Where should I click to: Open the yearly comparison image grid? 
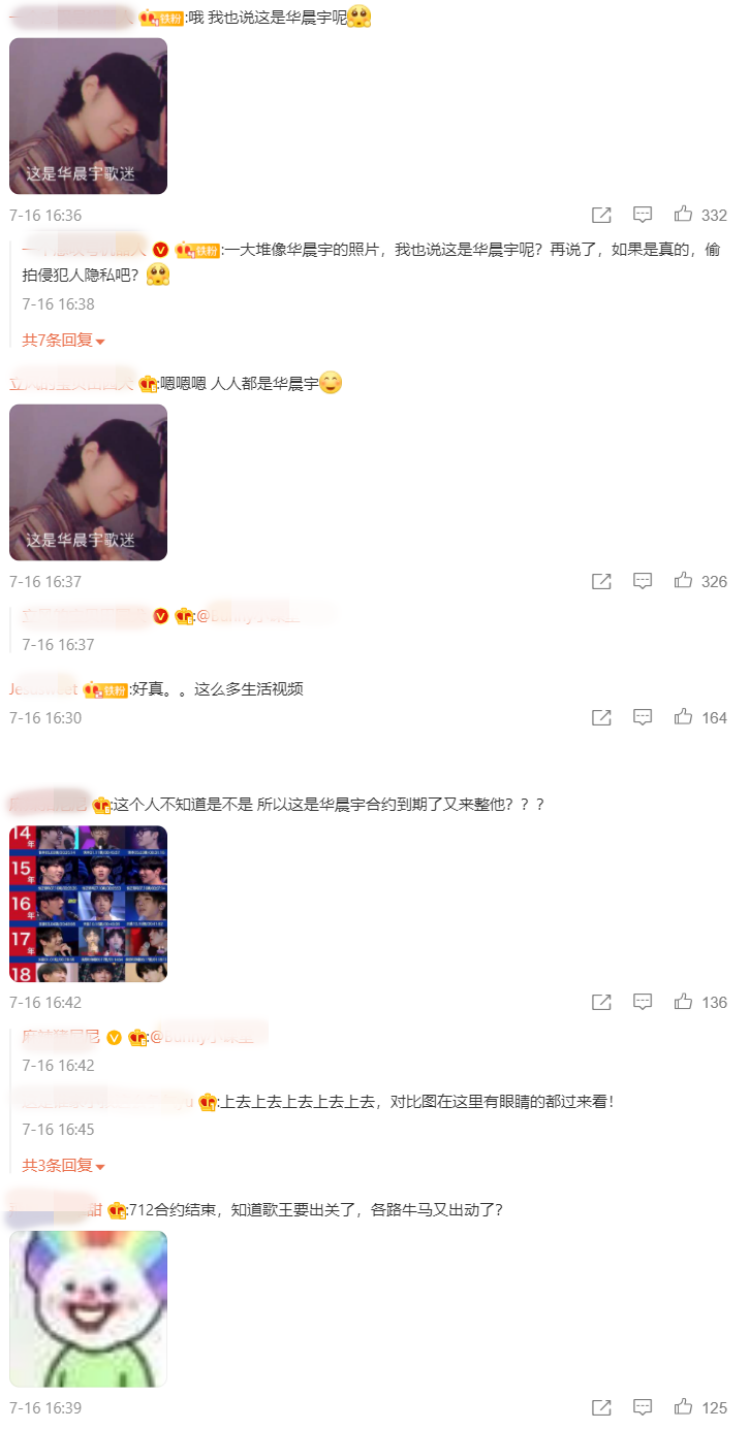coord(88,904)
